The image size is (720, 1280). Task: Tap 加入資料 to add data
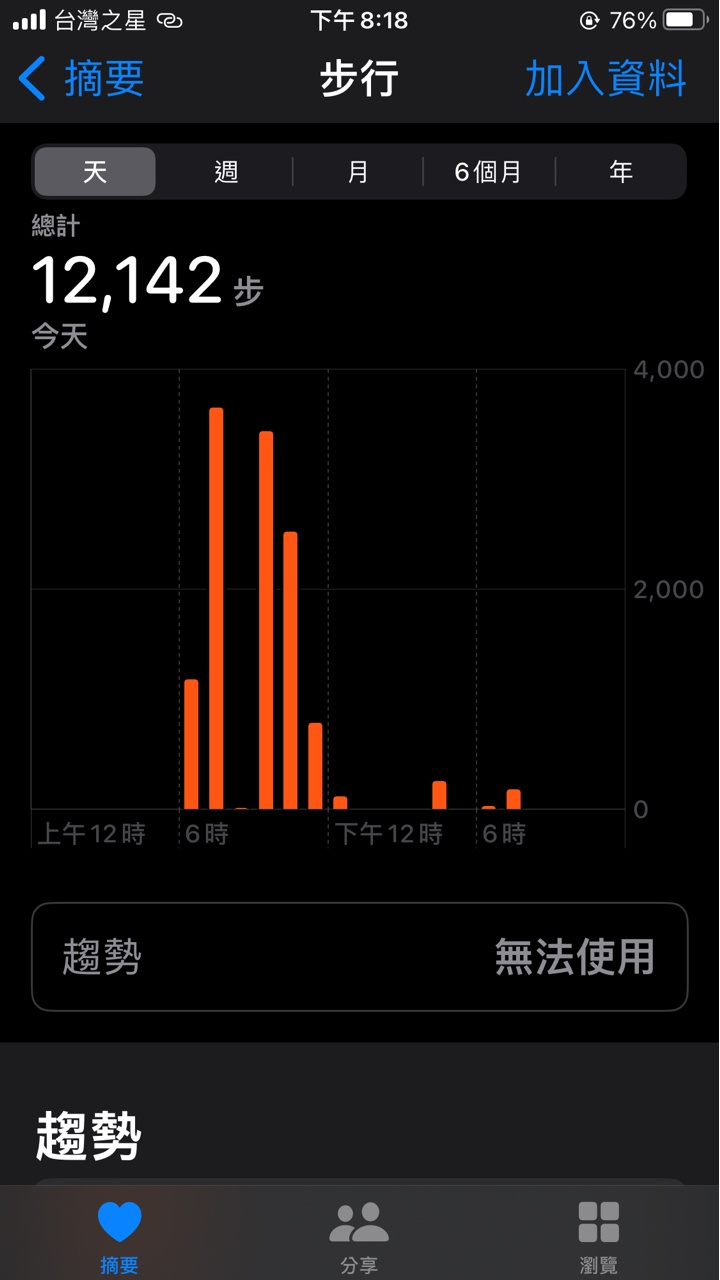605,79
